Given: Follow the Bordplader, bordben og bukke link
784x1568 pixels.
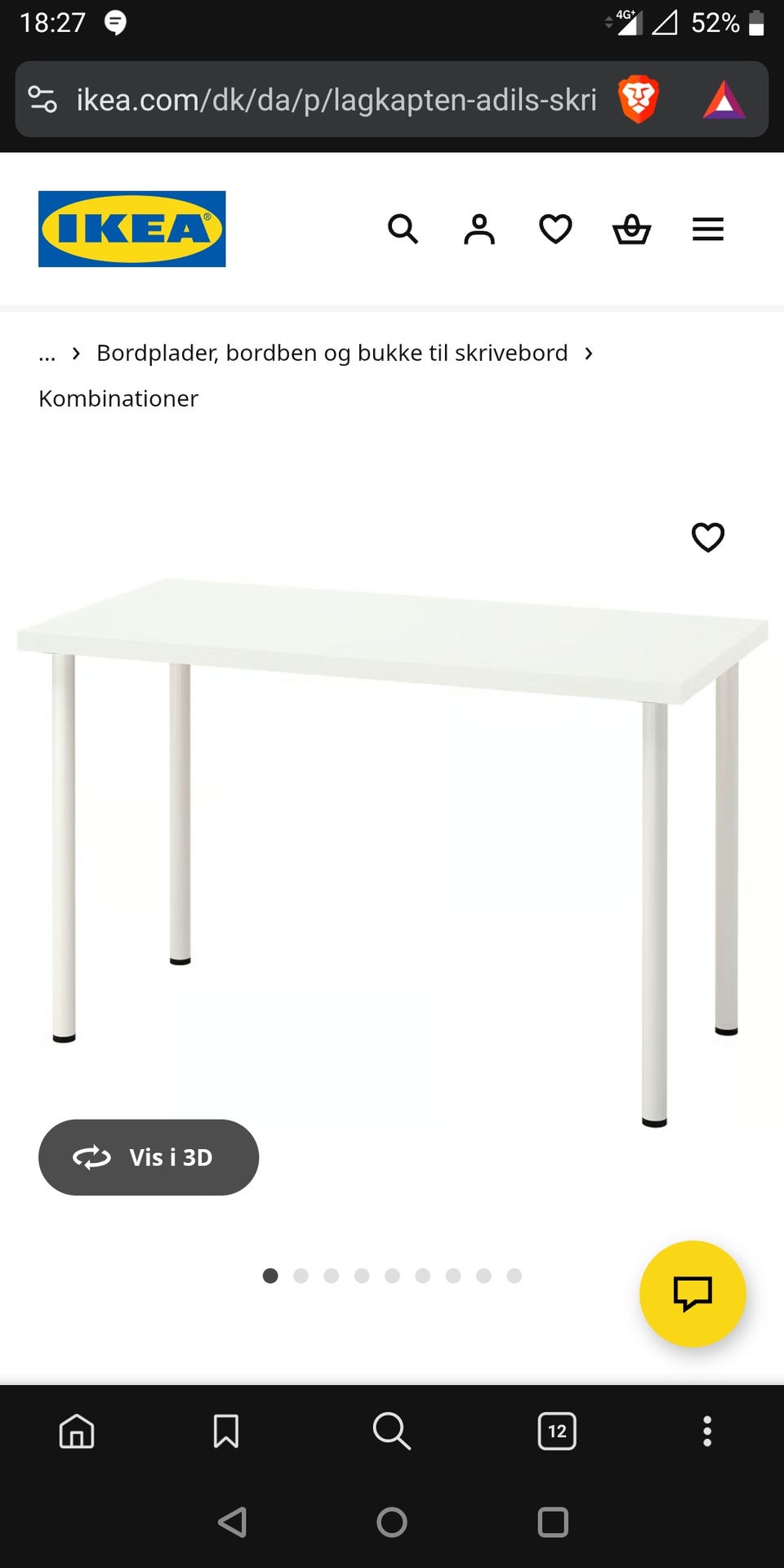Looking at the screenshot, I should 332,353.
